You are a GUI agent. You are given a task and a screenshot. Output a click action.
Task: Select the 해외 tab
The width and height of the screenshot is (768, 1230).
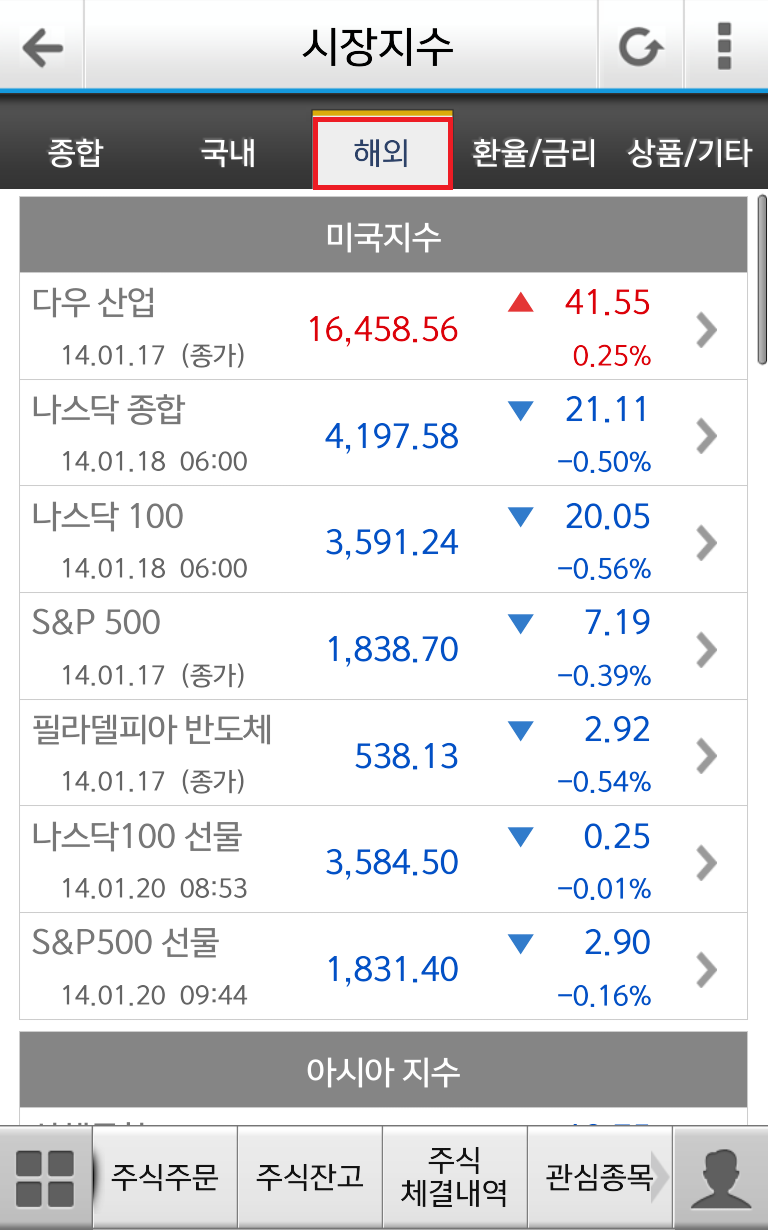click(x=382, y=153)
